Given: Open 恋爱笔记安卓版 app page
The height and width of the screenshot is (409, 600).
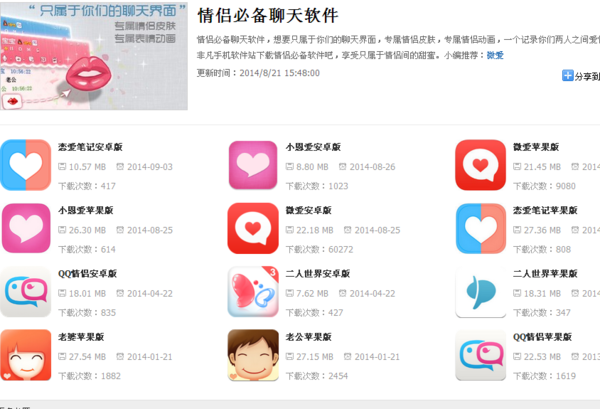Looking at the screenshot, I should [86, 147].
